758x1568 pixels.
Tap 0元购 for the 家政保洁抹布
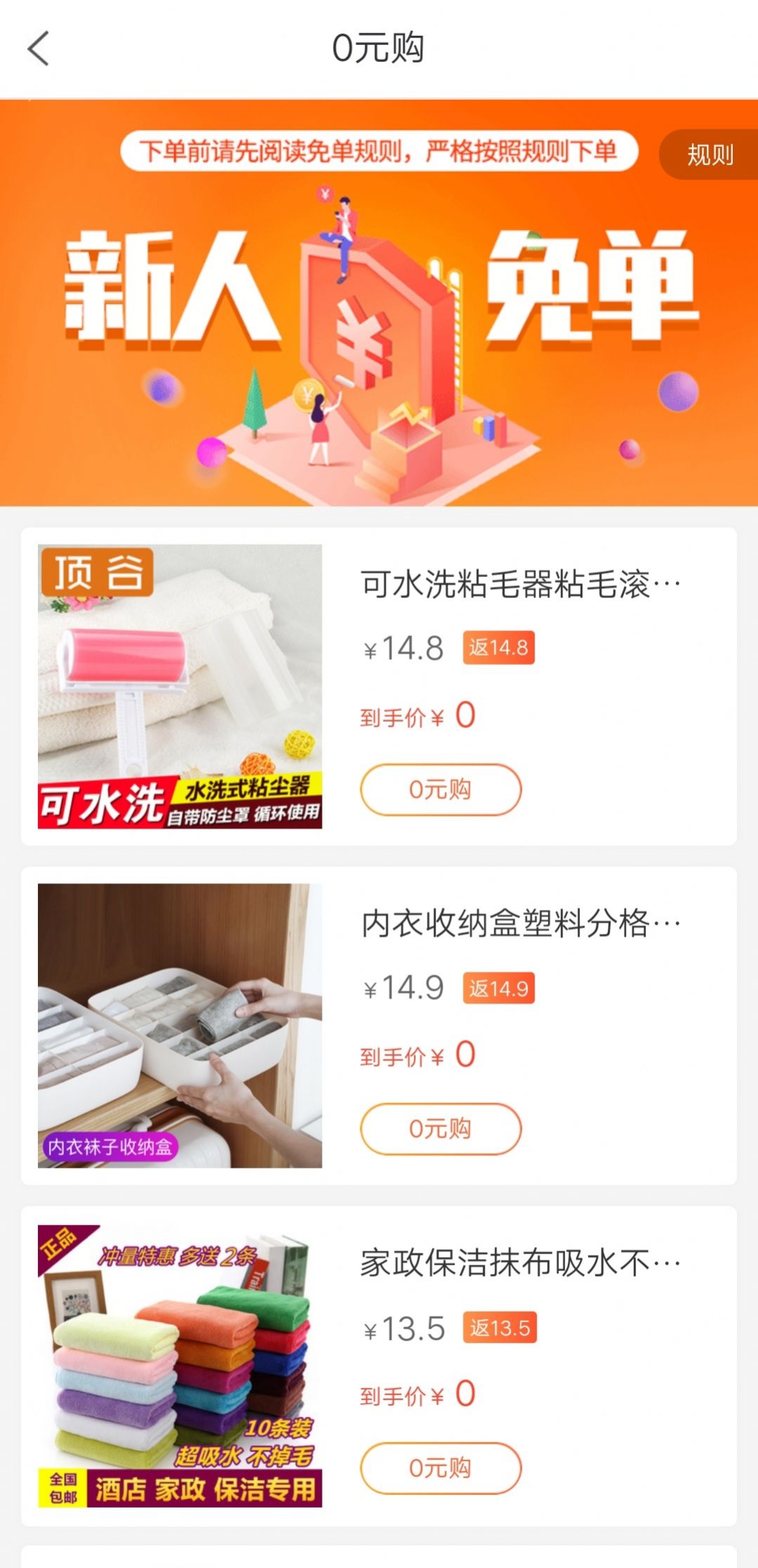[440, 1467]
